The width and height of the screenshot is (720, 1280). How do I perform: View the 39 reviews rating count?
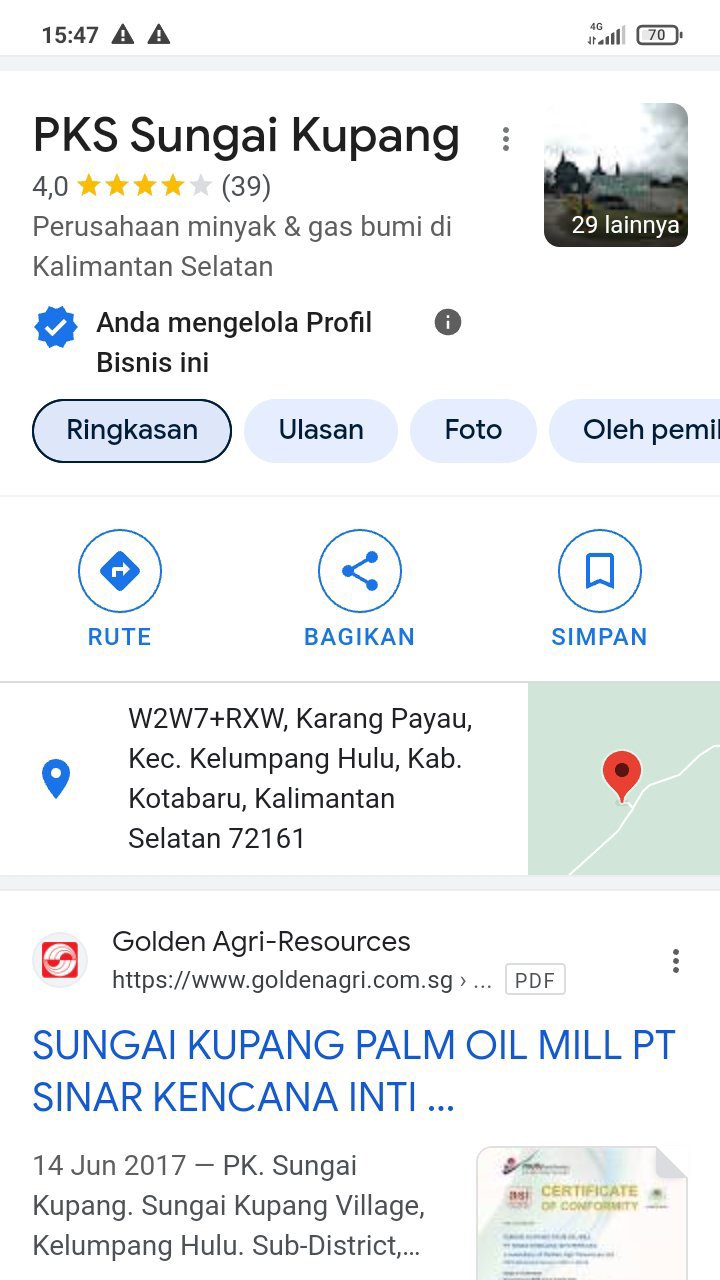[246, 186]
